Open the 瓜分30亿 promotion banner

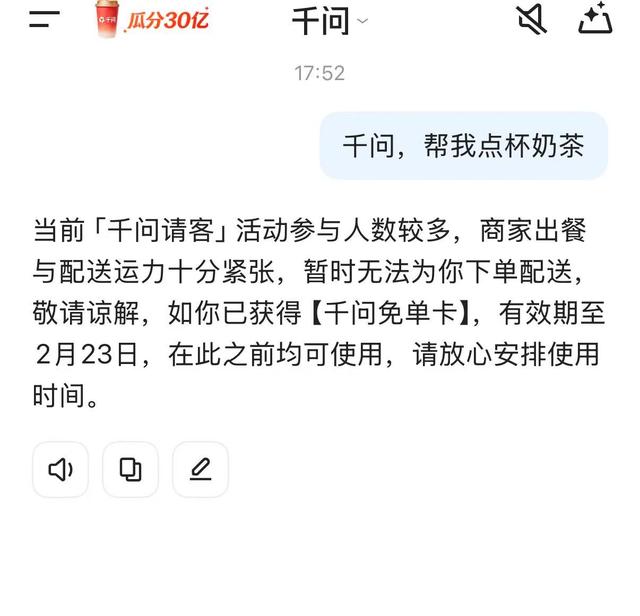(152, 20)
